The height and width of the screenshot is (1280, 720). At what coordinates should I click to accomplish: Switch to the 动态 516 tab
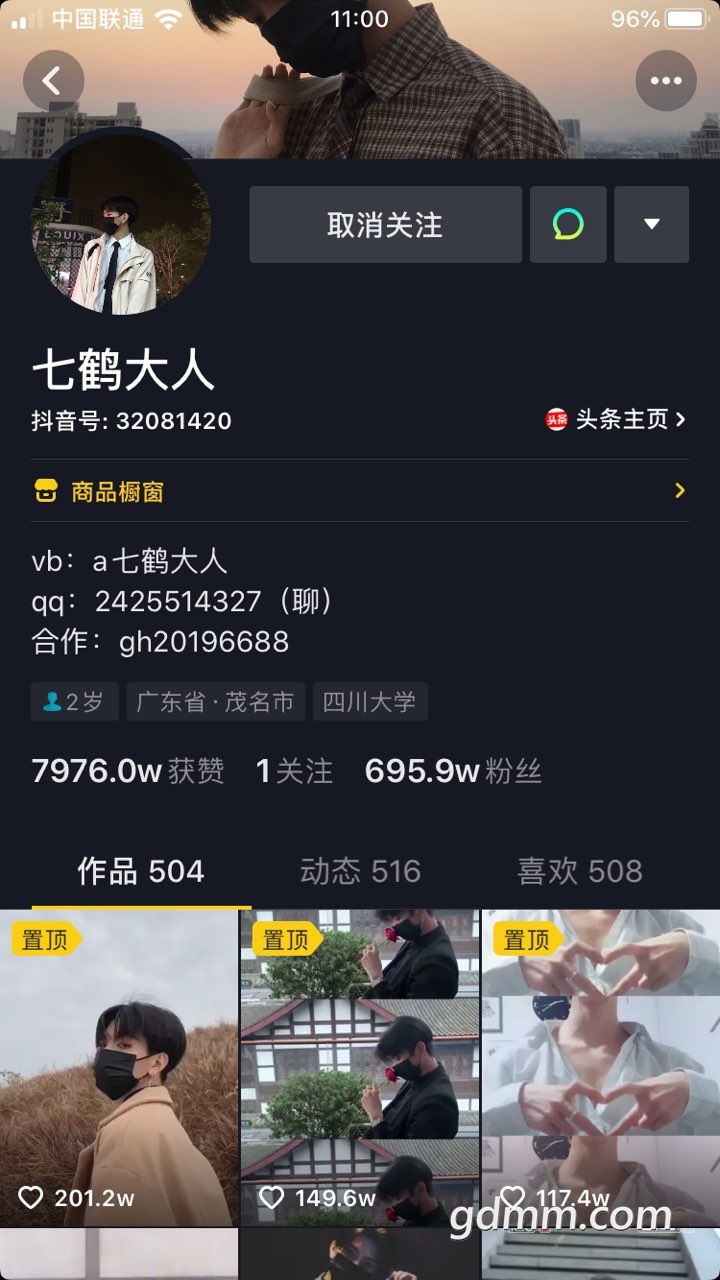tap(360, 871)
